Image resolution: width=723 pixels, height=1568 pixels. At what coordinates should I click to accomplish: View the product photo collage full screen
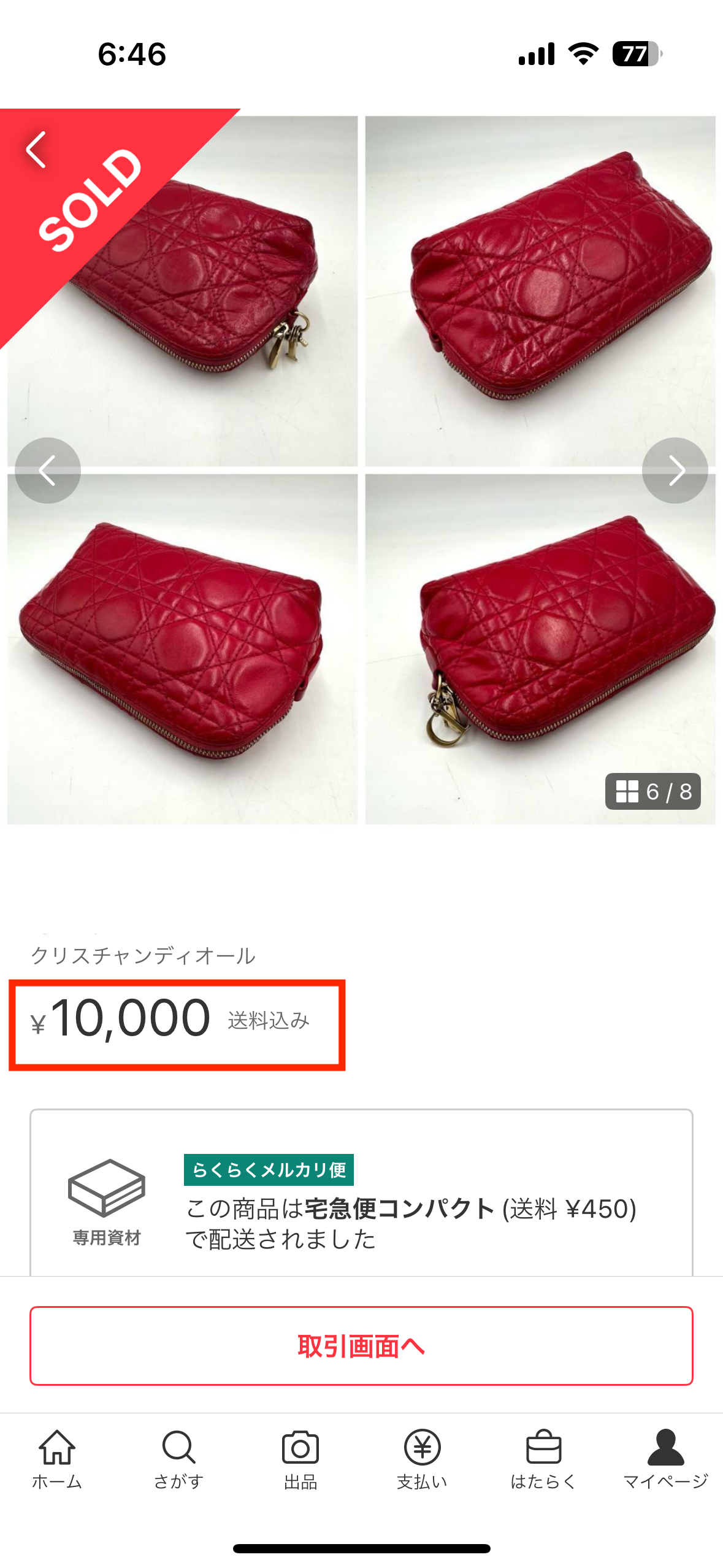(x=361, y=613)
